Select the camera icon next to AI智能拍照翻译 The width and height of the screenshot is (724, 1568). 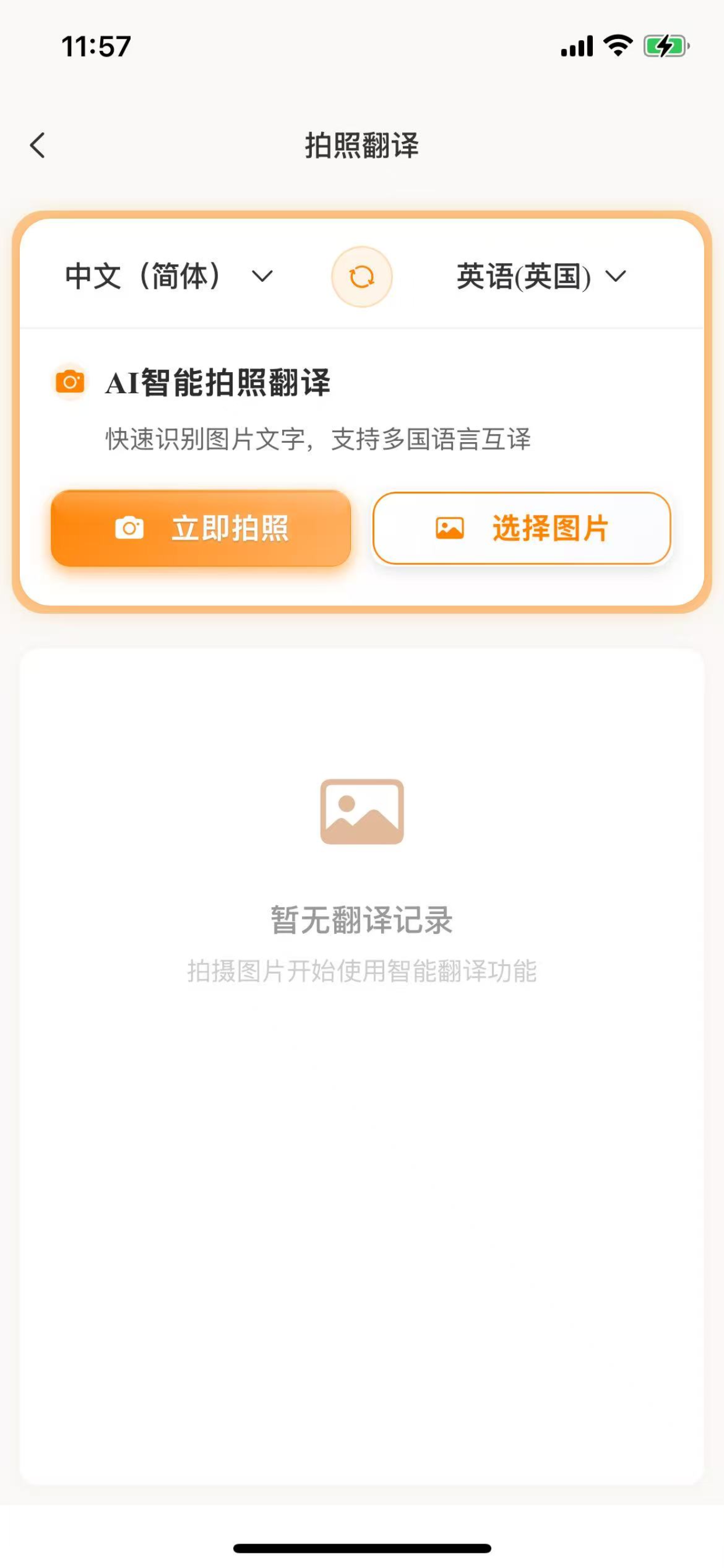point(69,381)
